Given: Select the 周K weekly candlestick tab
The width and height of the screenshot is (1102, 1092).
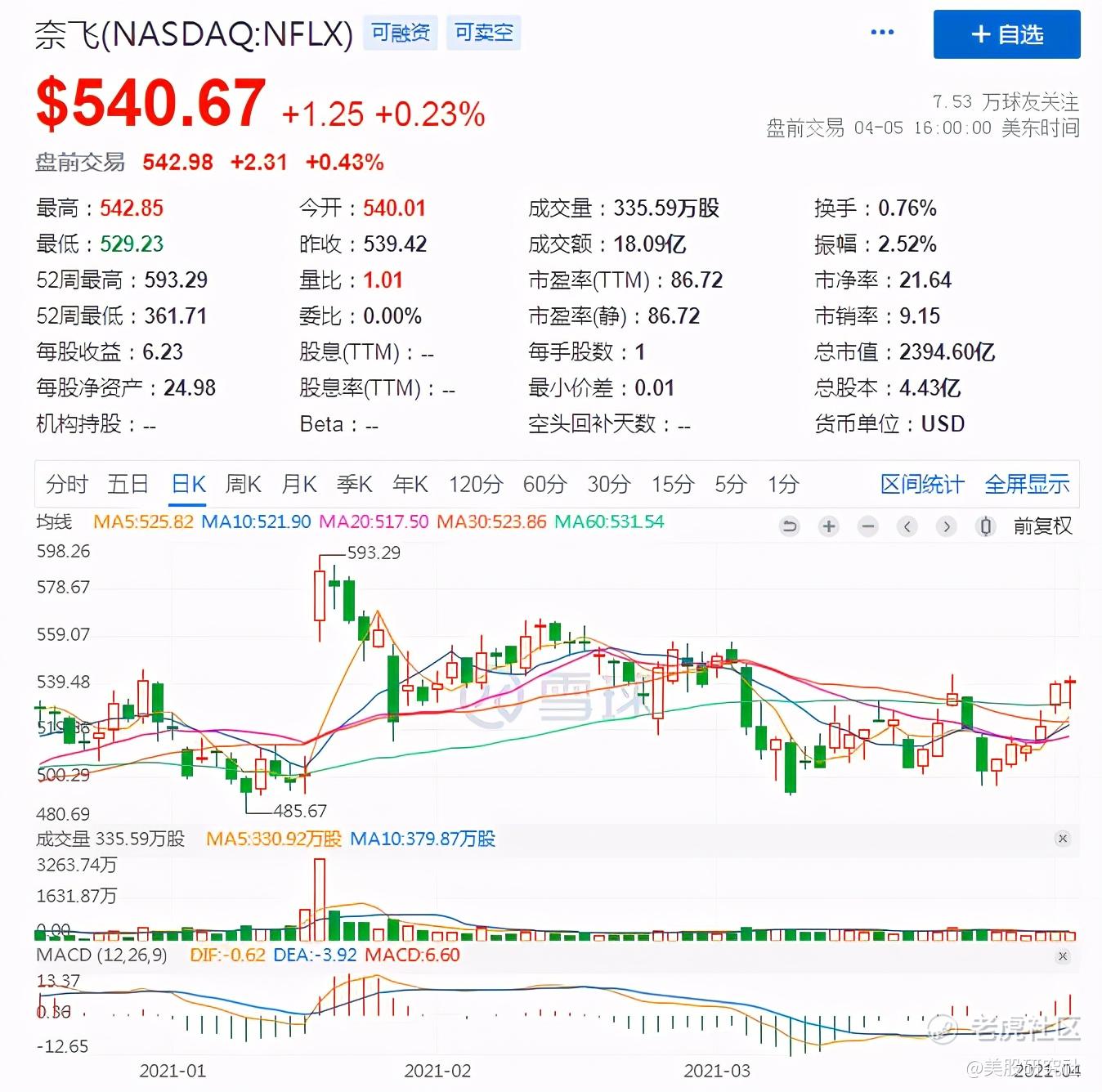Looking at the screenshot, I should click(x=243, y=484).
